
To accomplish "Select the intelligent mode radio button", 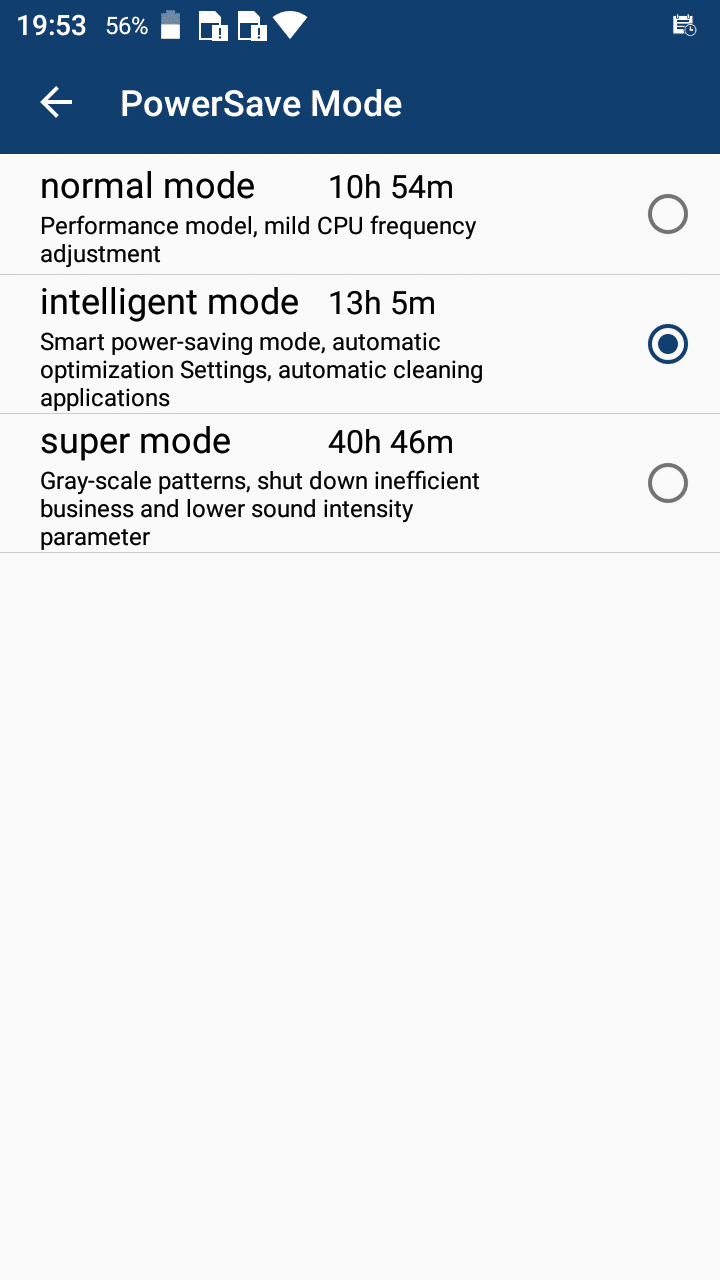I will [x=667, y=344].
